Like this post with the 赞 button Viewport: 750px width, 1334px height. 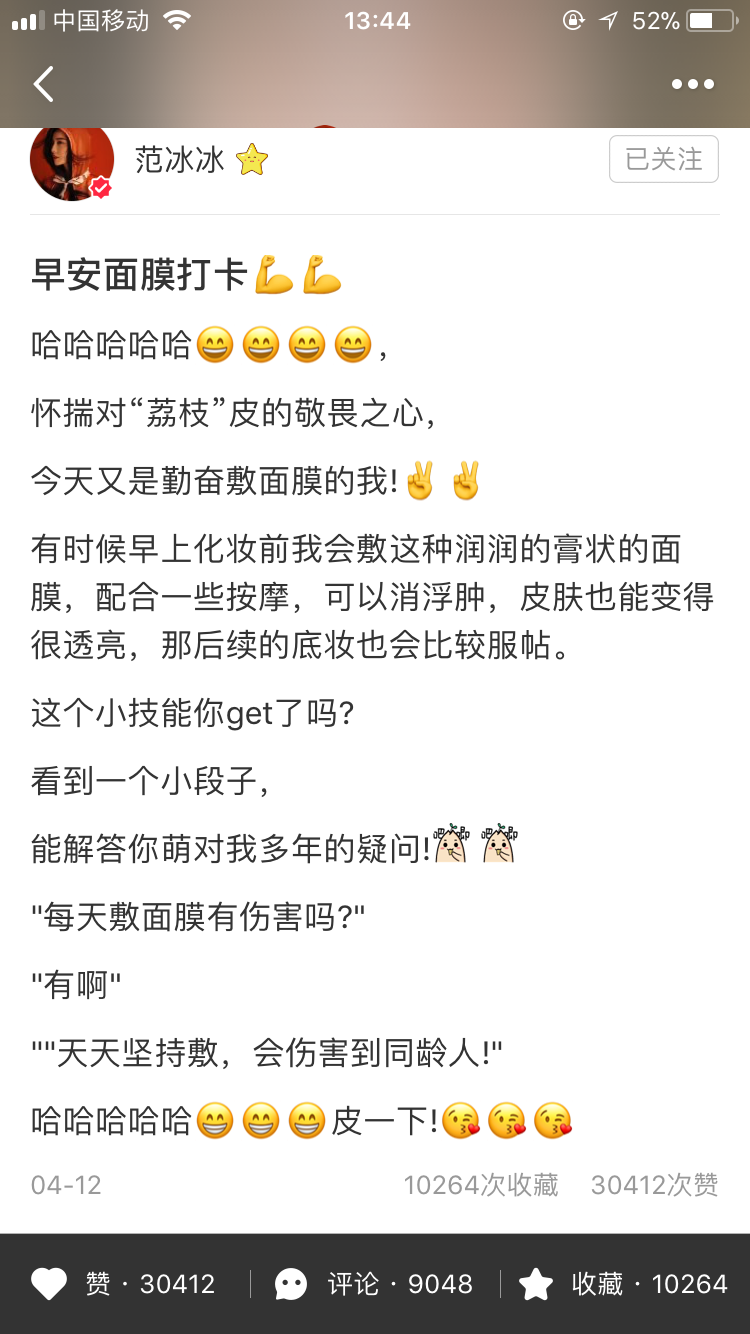(123, 1284)
